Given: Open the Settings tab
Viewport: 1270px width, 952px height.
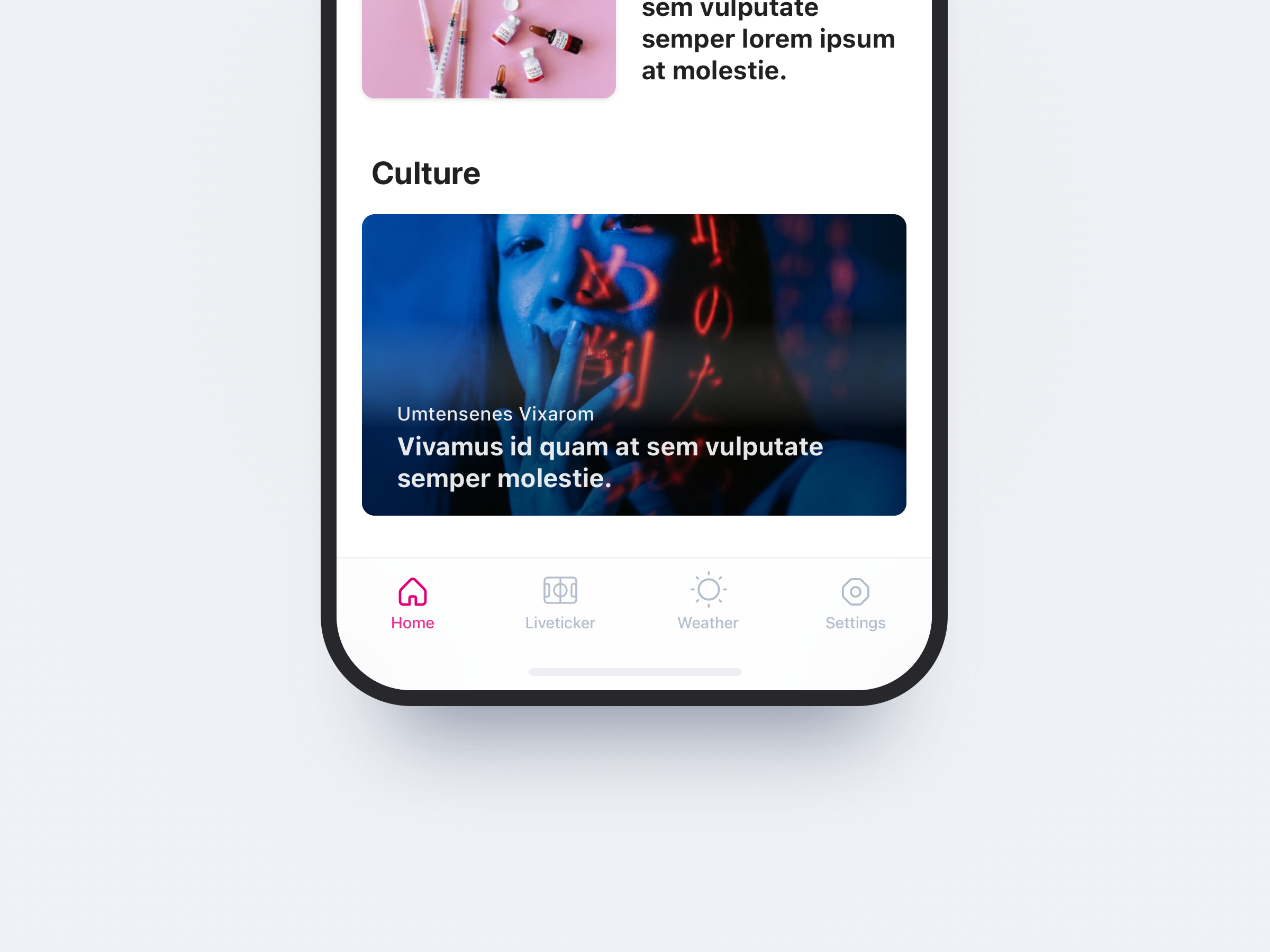Looking at the screenshot, I should point(855,602).
